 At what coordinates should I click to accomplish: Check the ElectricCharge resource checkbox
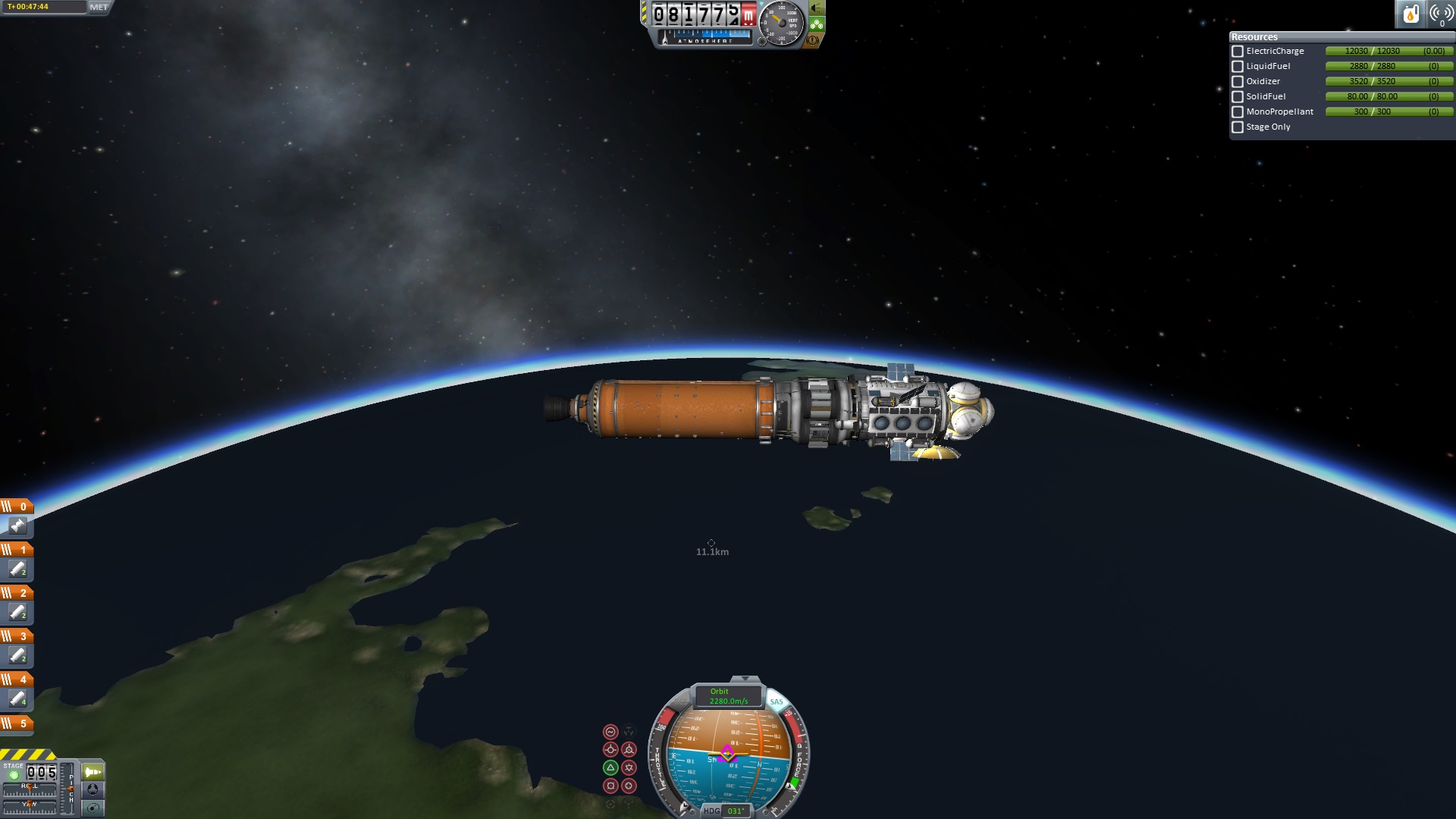pos(1238,52)
